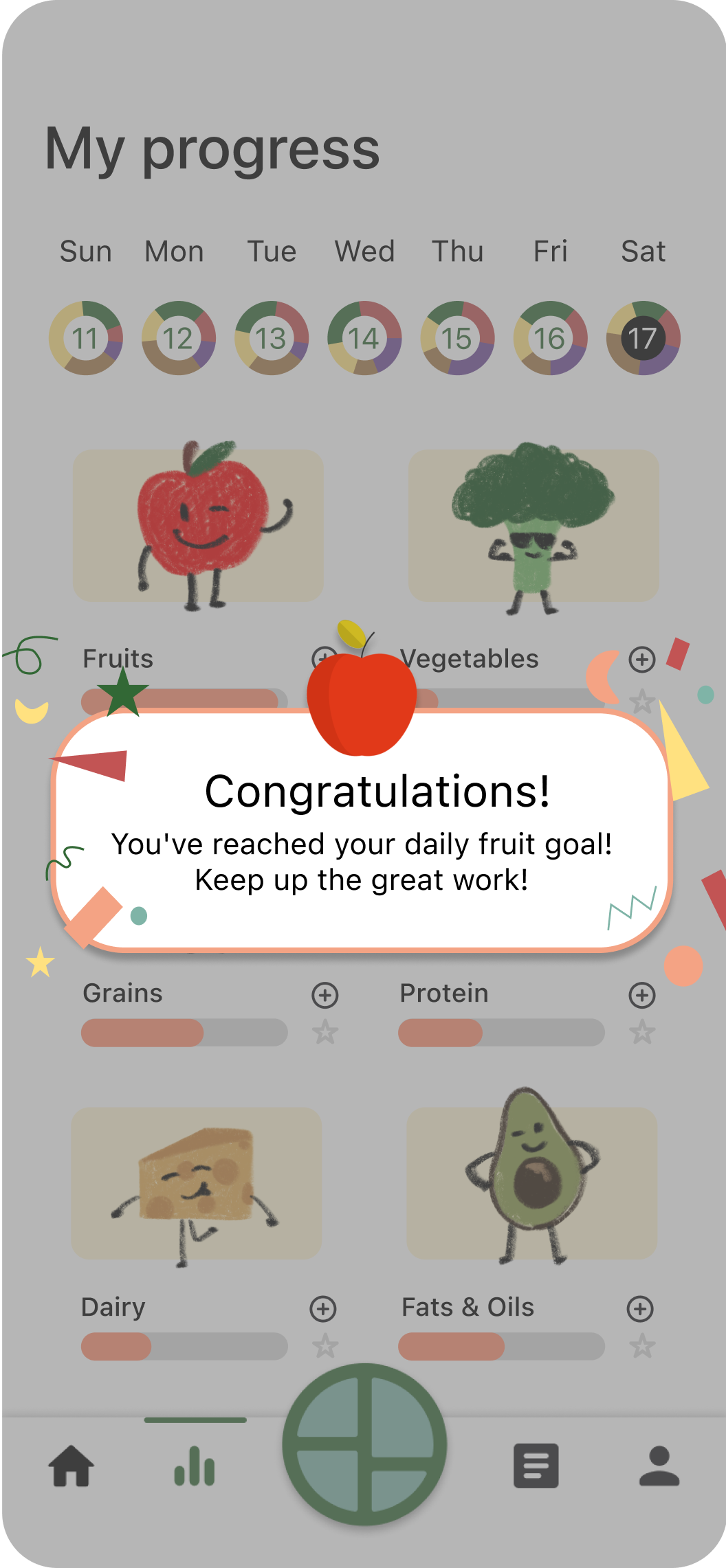This screenshot has height=1568, width=726.
Task: Open the notes list tab
Action: pos(536,1466)
